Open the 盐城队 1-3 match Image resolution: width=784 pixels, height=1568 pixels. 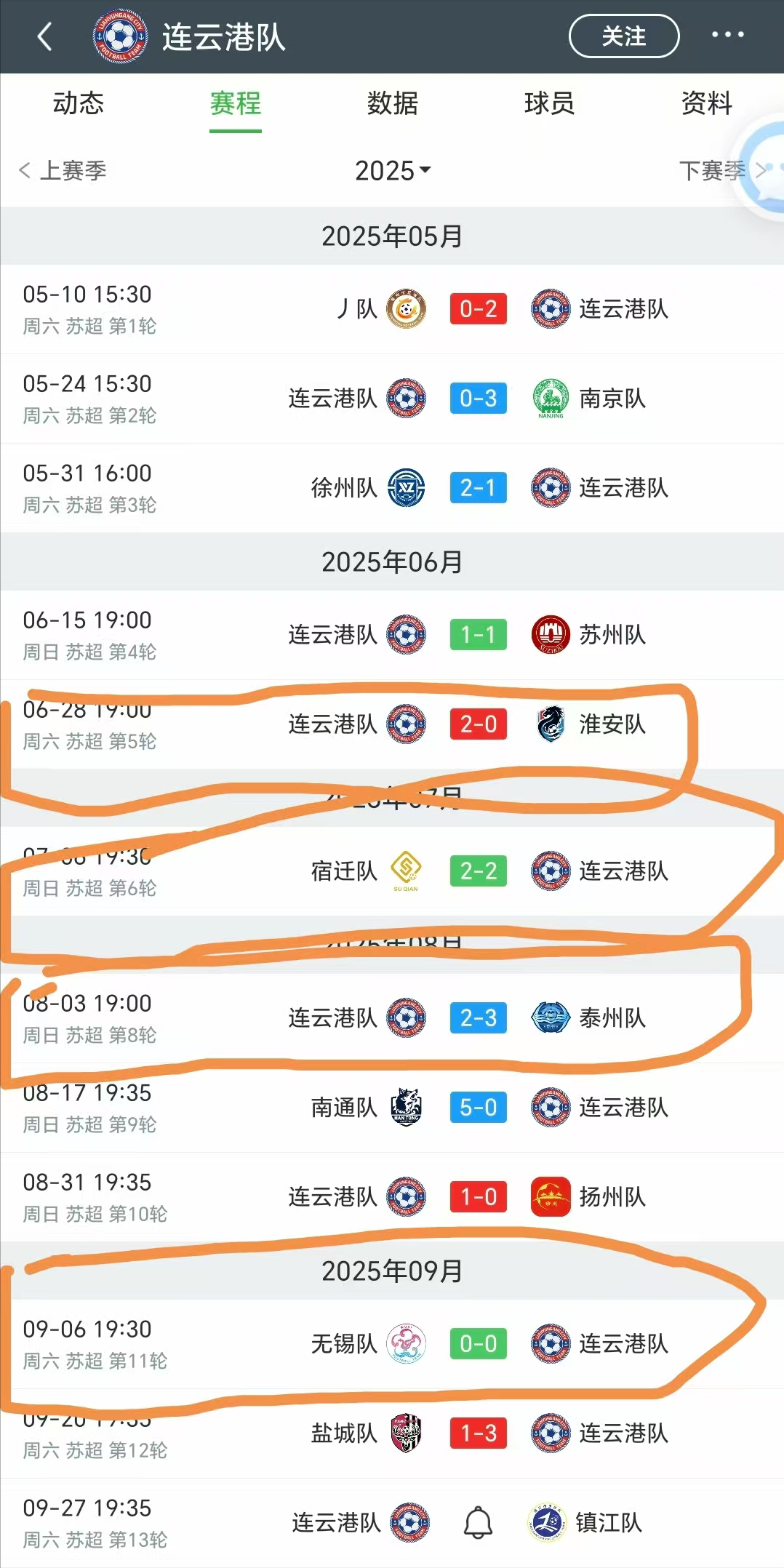pyautogui.click(x=392, y=1433)
